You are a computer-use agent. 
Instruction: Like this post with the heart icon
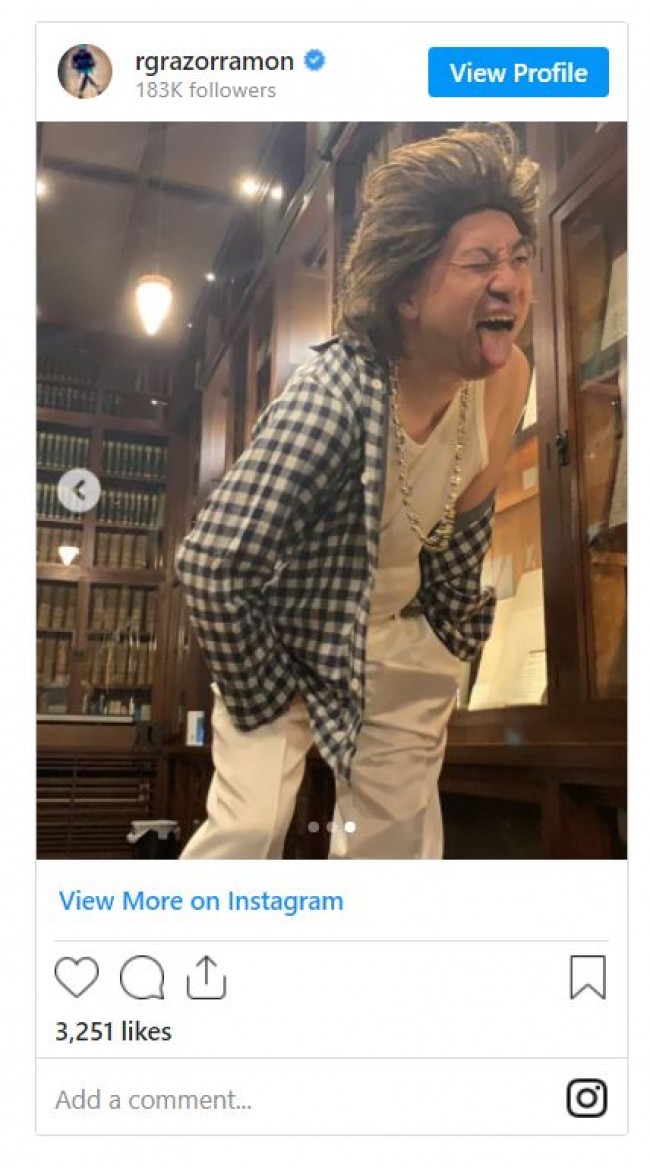pyautogui.click(x=77, y=977)
